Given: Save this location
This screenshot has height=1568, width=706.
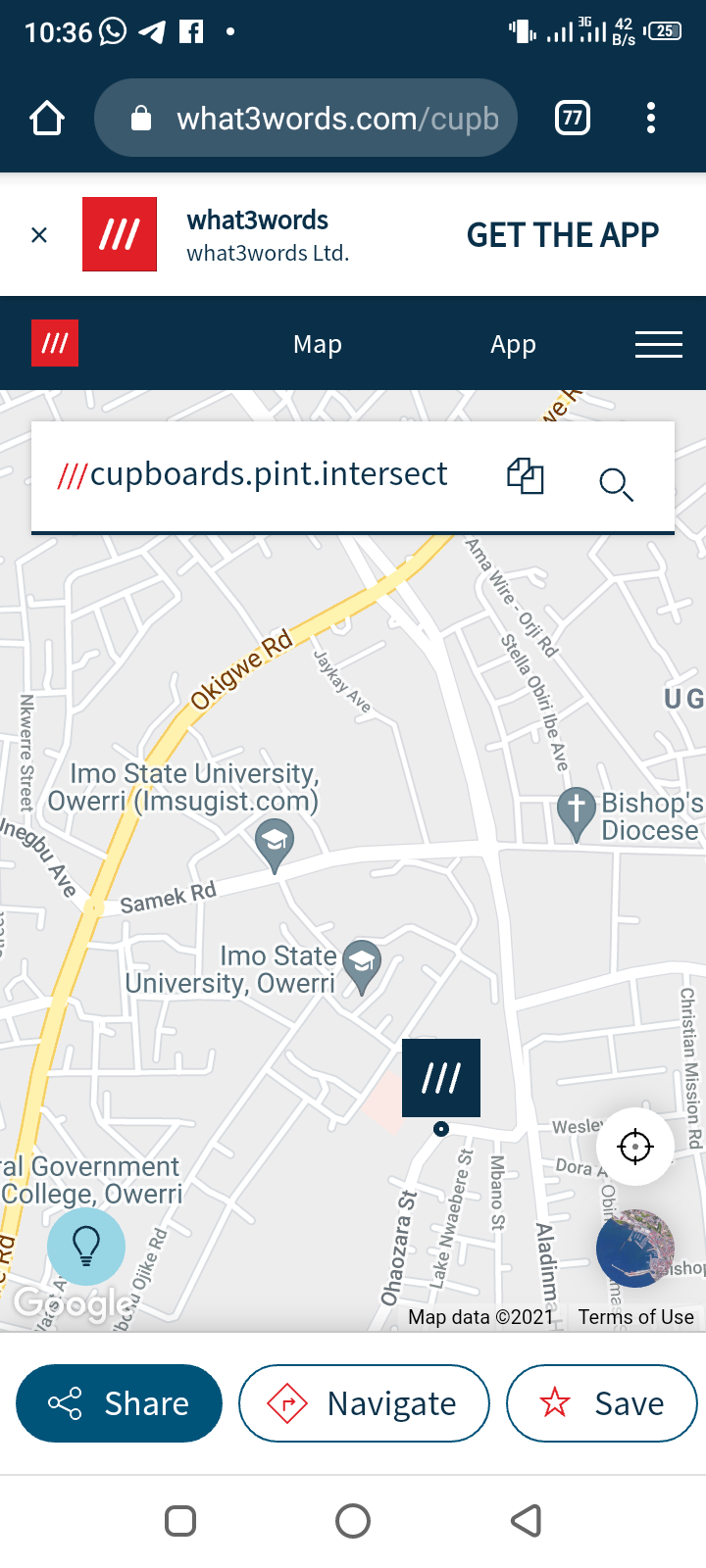Looking at the screenshot, I should coord(602,1403).
